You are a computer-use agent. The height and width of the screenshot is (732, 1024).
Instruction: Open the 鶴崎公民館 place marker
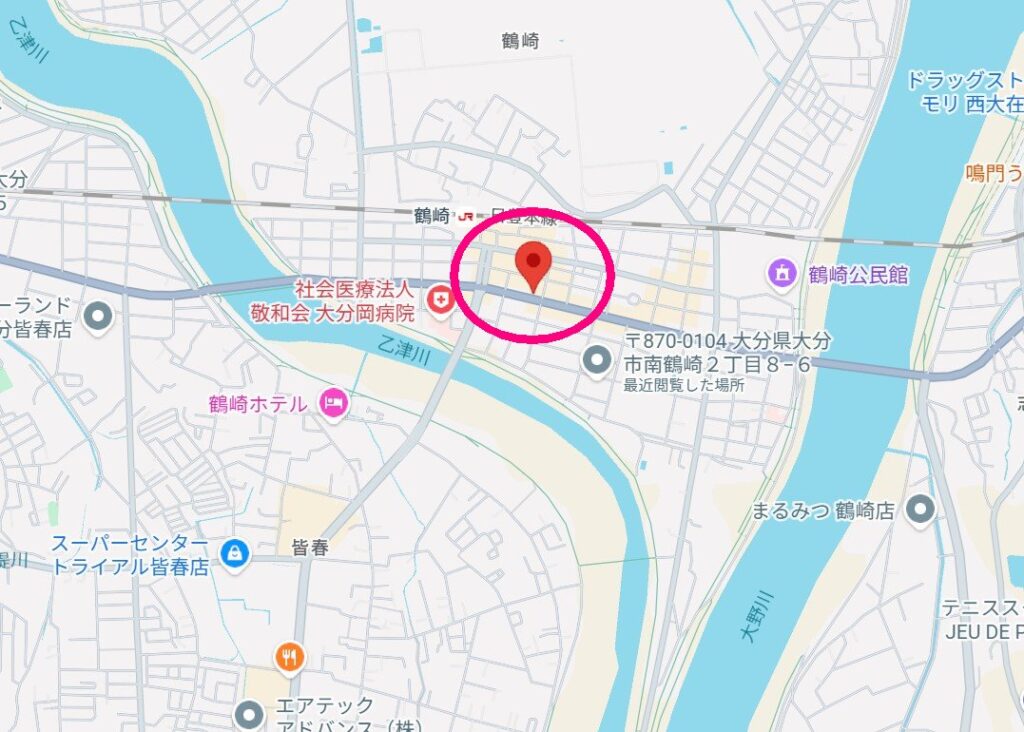coord(781,271)
